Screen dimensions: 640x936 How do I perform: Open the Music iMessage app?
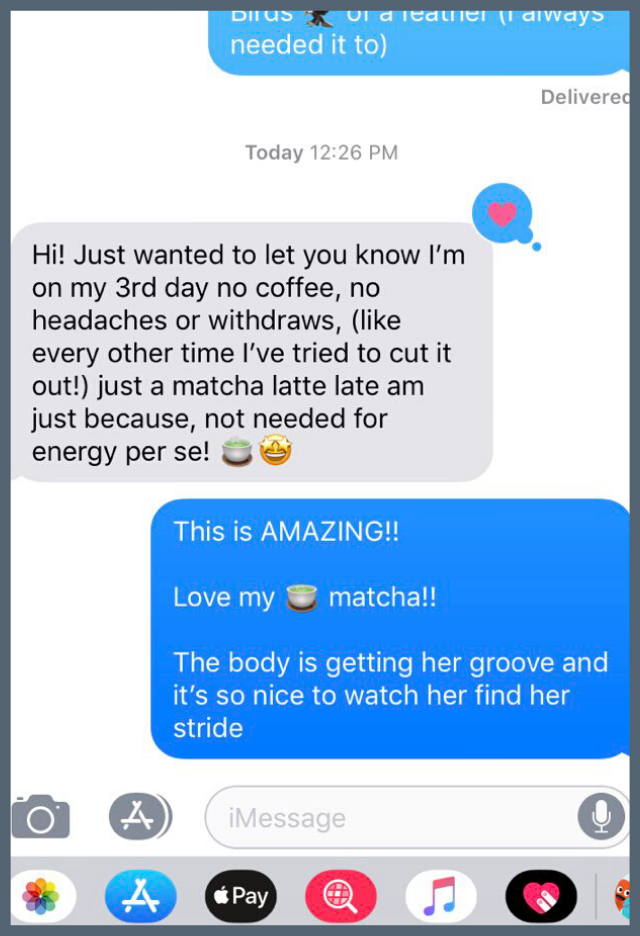[x=441, y=895]
